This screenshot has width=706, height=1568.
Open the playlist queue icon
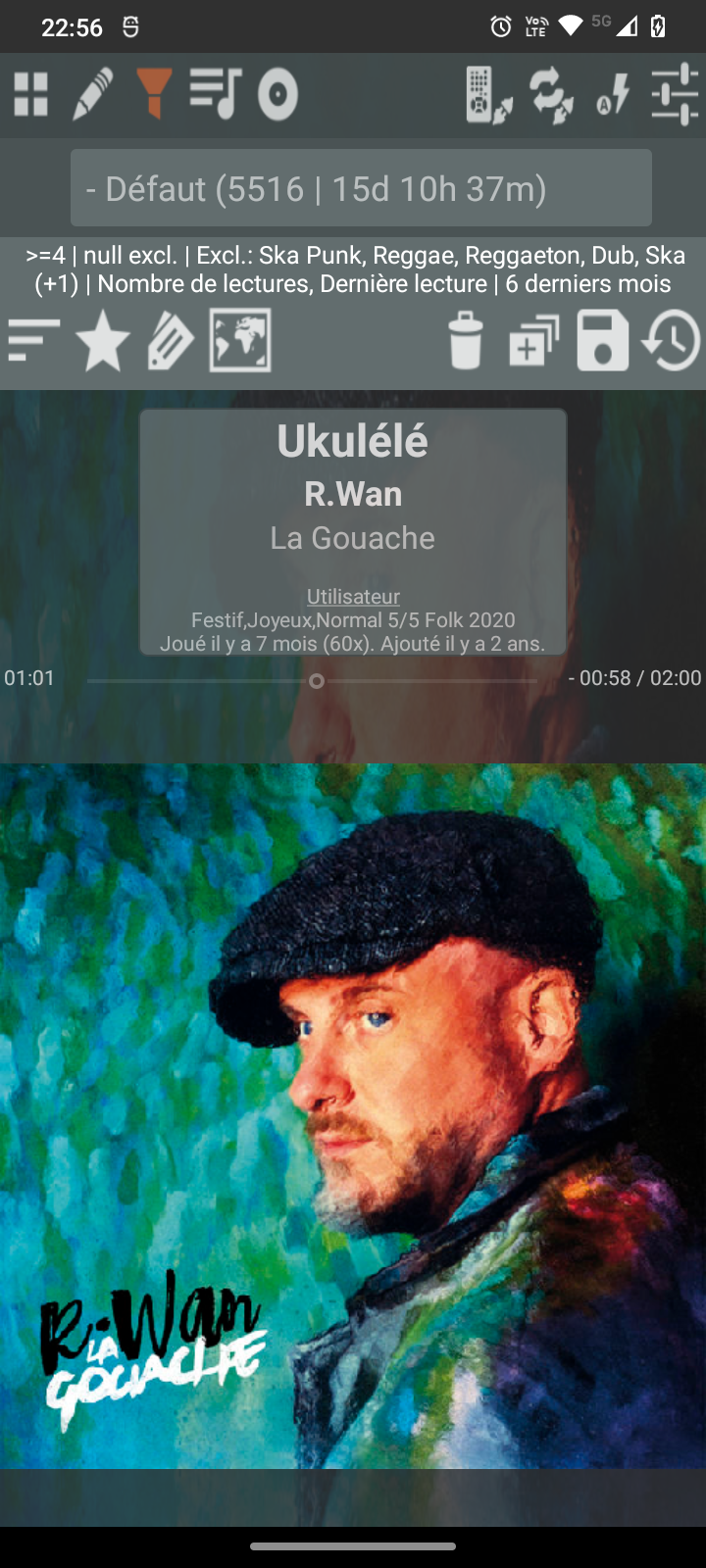click(x=216, y=94)
